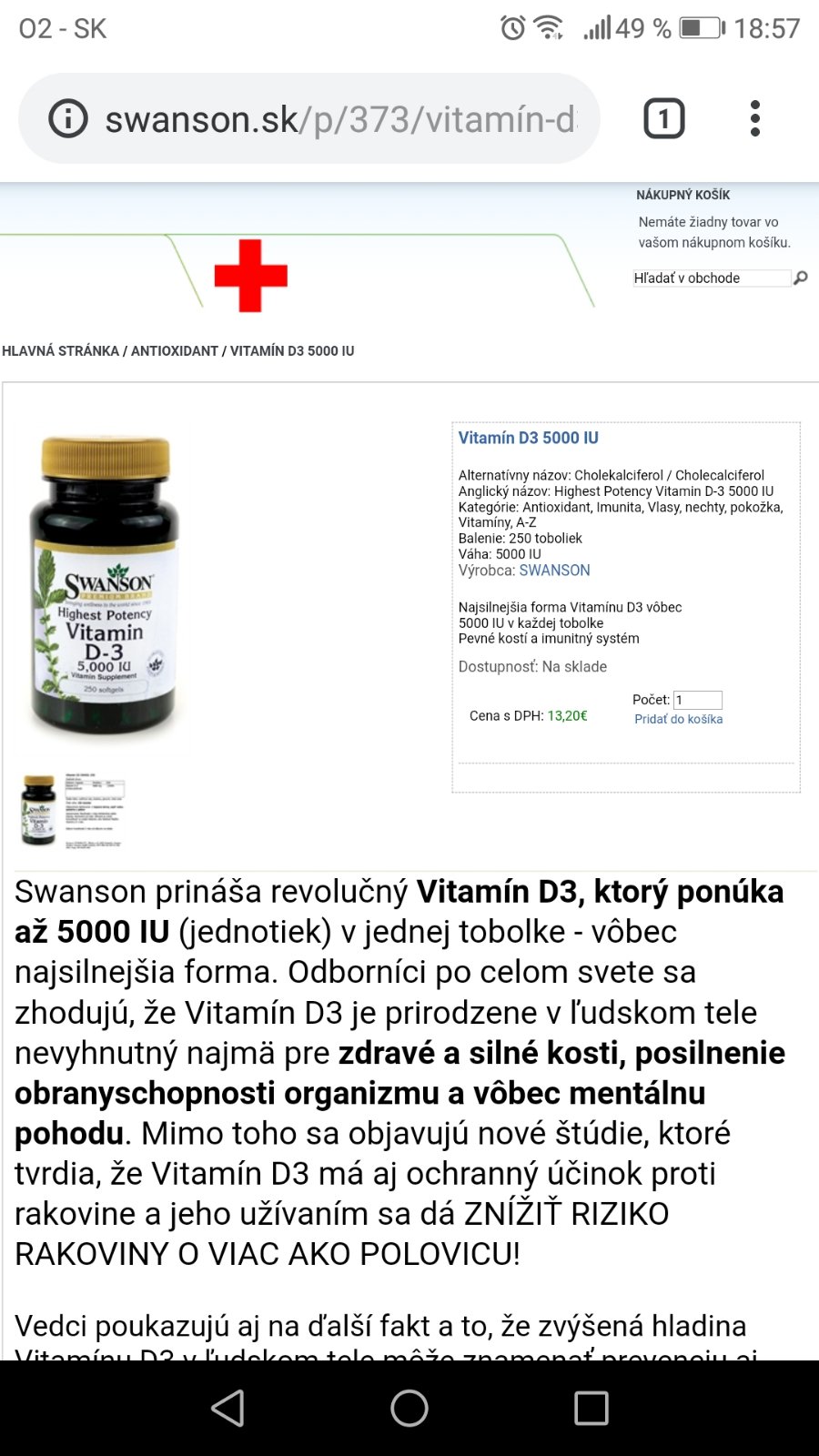Screen dimensions: 819x1456
Task: Tap the Počet quantity field
Action: click(x=698, y=700)
